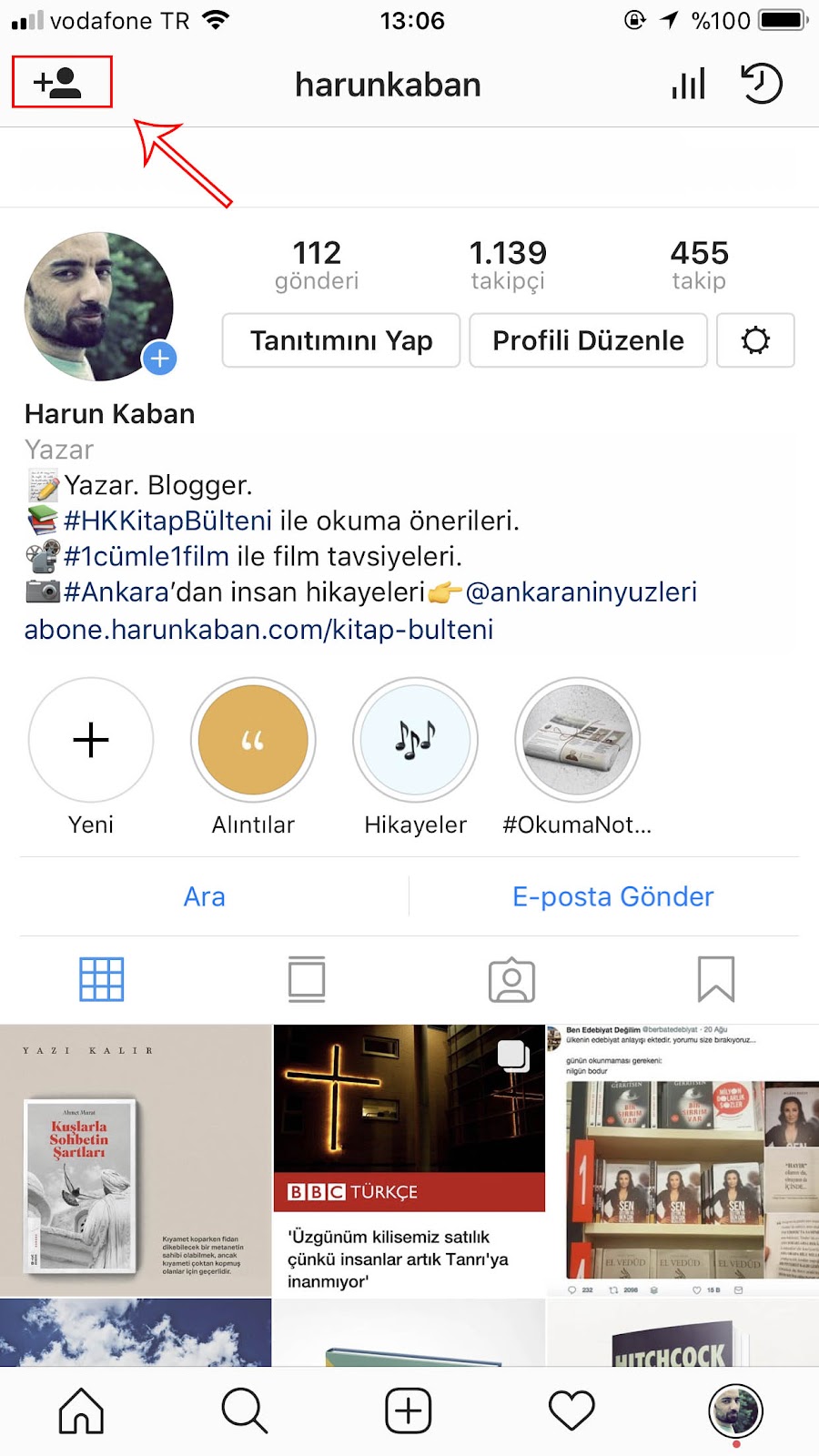Open the Kuşlarla Sohbetin Şartları post

(x=136, y=1160)
